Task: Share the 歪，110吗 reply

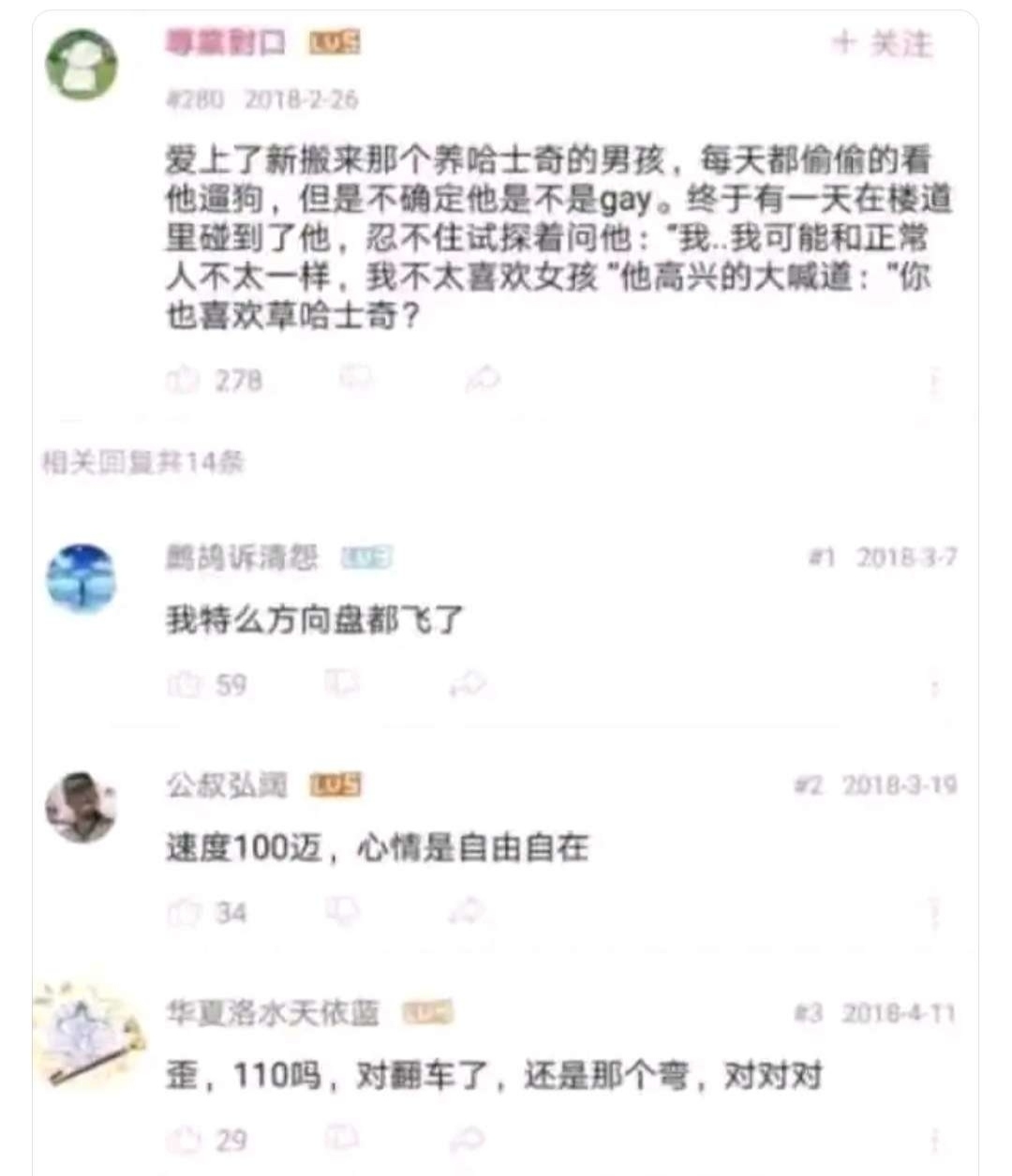Action: click(x=468, y=1139)
